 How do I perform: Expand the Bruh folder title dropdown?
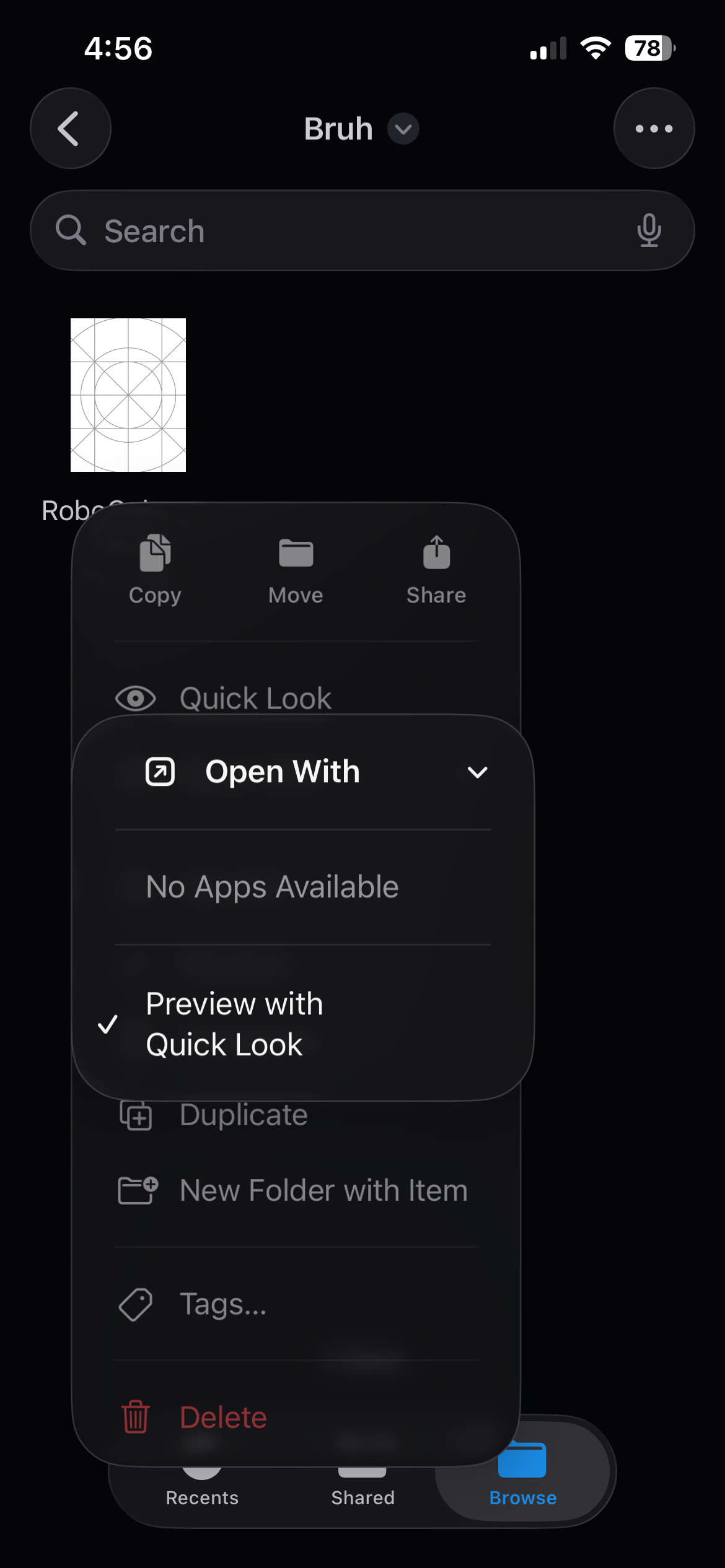pyautogui.click(x=403, y=129)
